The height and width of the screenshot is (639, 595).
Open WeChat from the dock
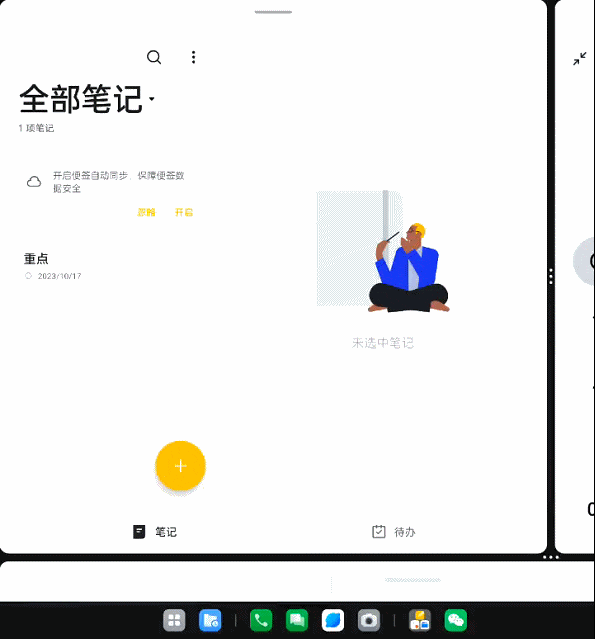(x=456, y=620)
